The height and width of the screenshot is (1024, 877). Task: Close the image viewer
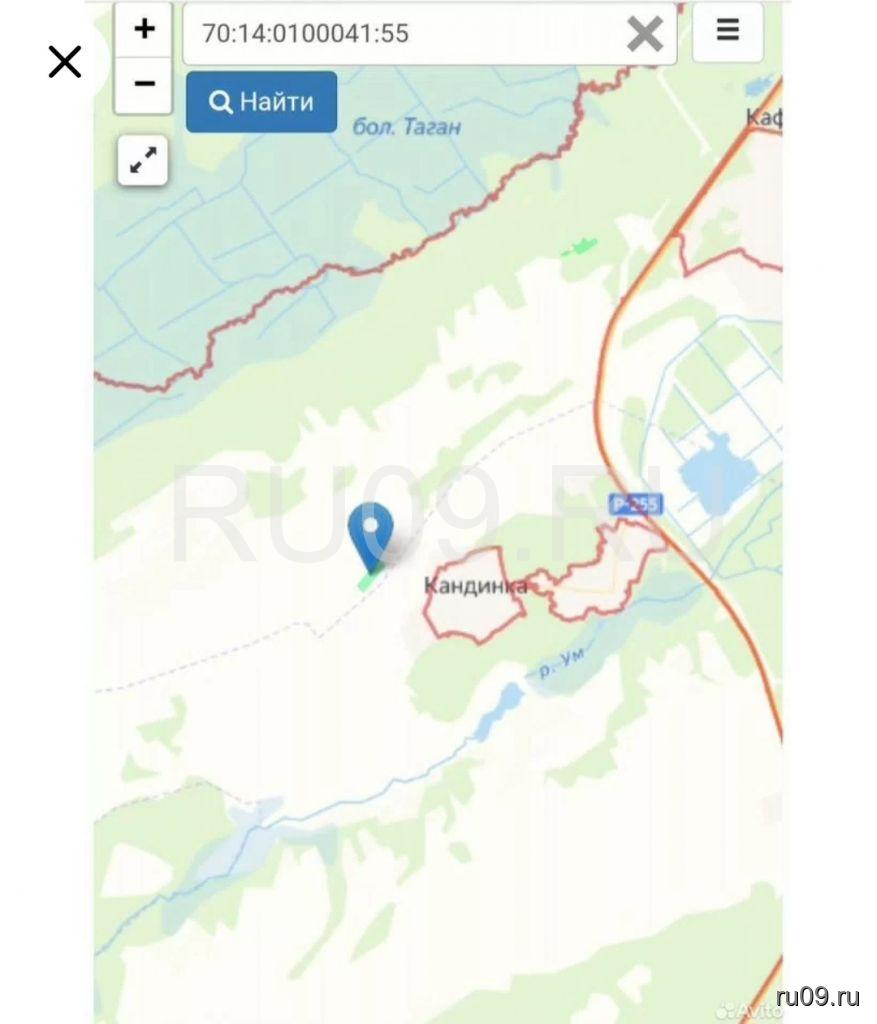(65, 62)
